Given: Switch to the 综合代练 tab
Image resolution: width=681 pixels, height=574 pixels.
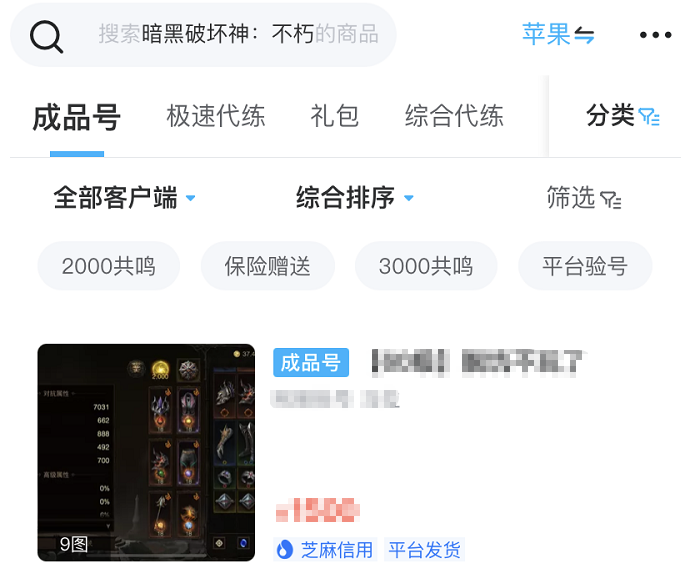Looking at the screenshot, I should (454, 116).
